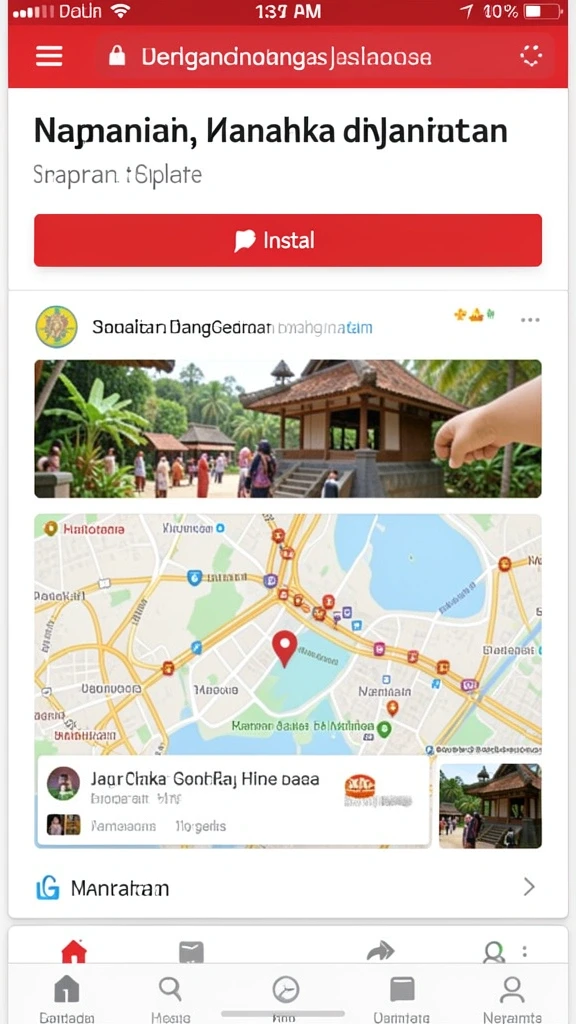Screen dimensions: 576x1024
Task: Open the three-dot overflow menu on the post
Action: 530,320
